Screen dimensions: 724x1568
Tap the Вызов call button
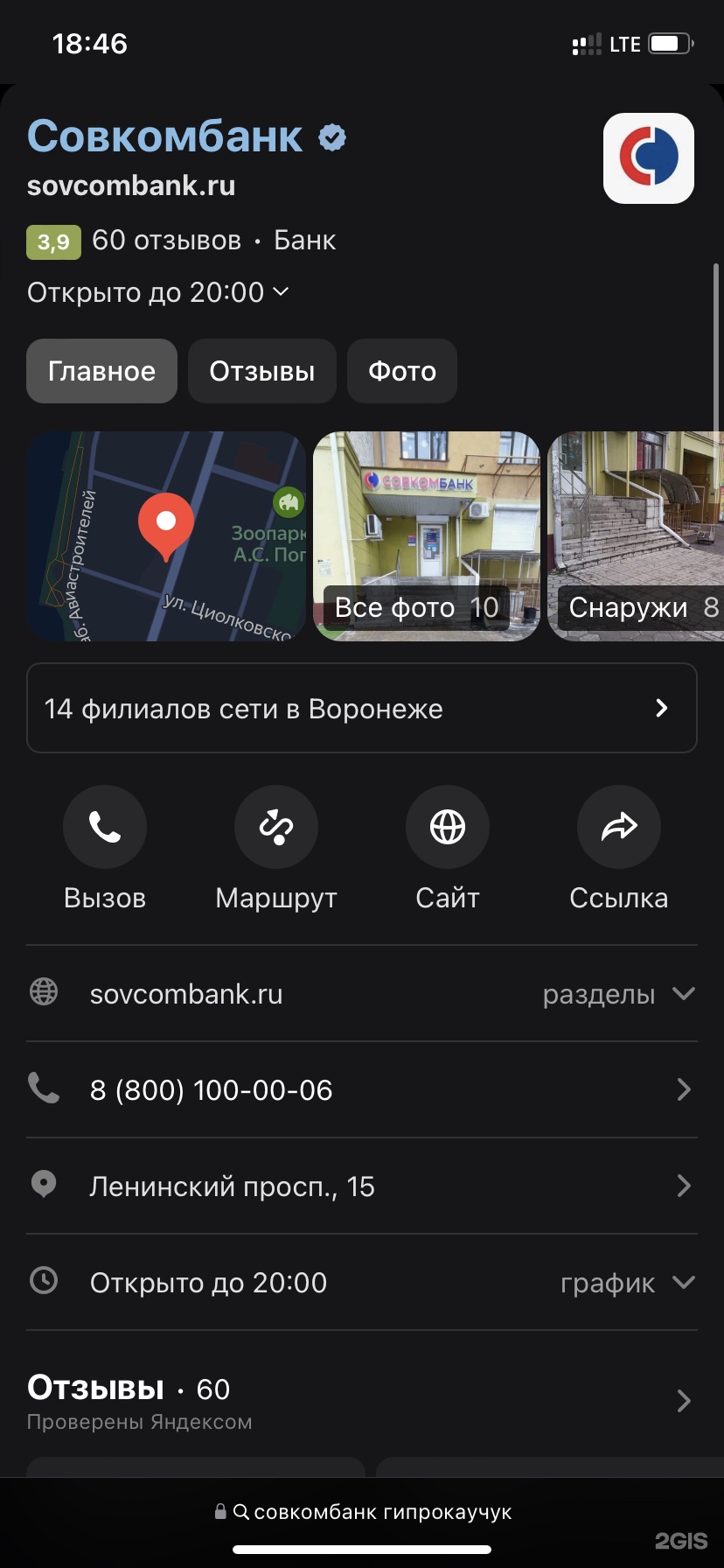[105, 827]
